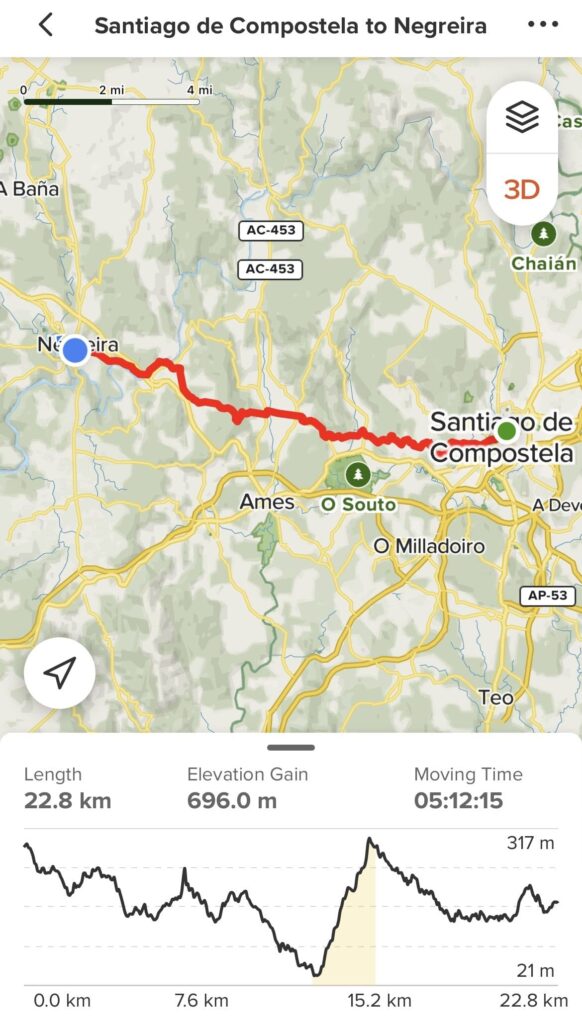Tap the green start marker in Santiago
Screen dimensions: 582x1024
point(506,432)
